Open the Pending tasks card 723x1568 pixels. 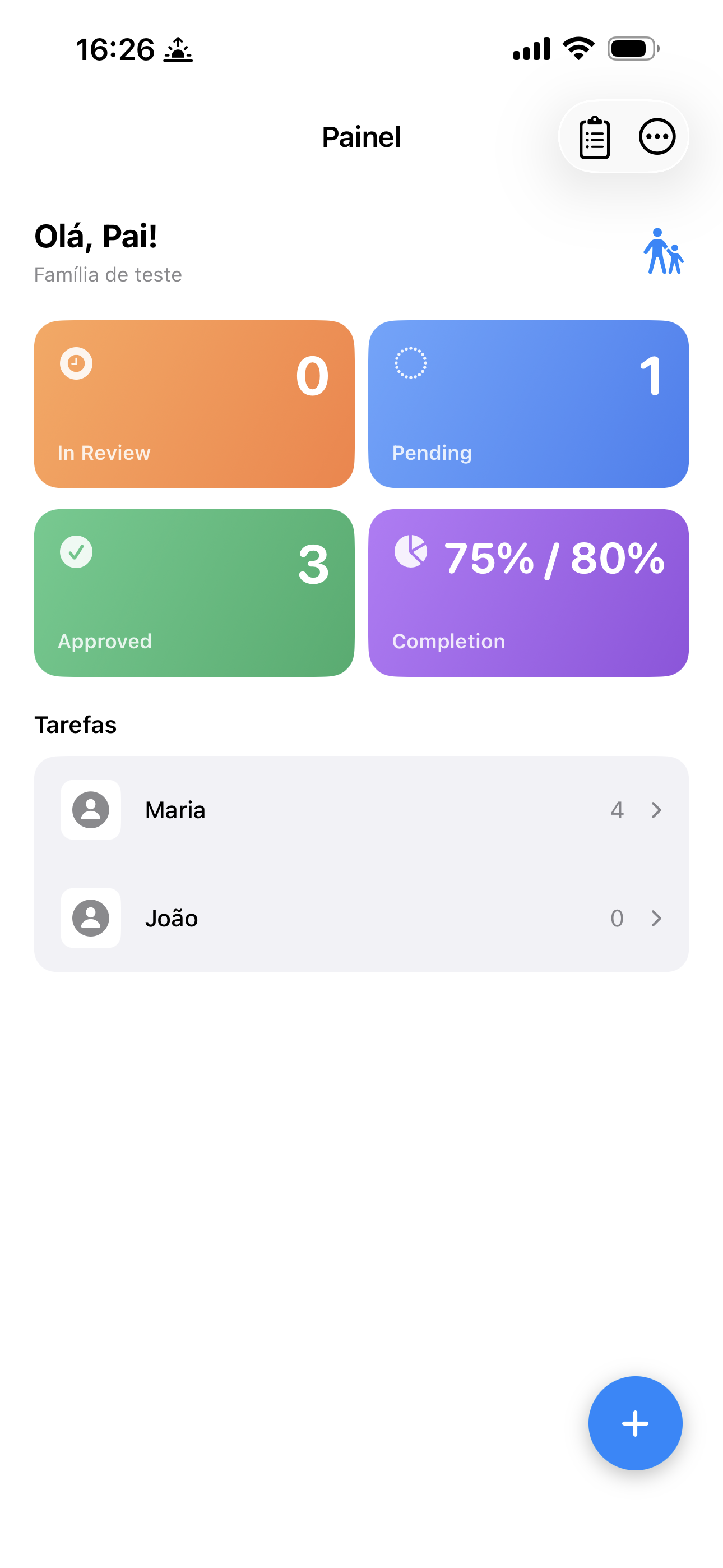click(x=529, y=404)
